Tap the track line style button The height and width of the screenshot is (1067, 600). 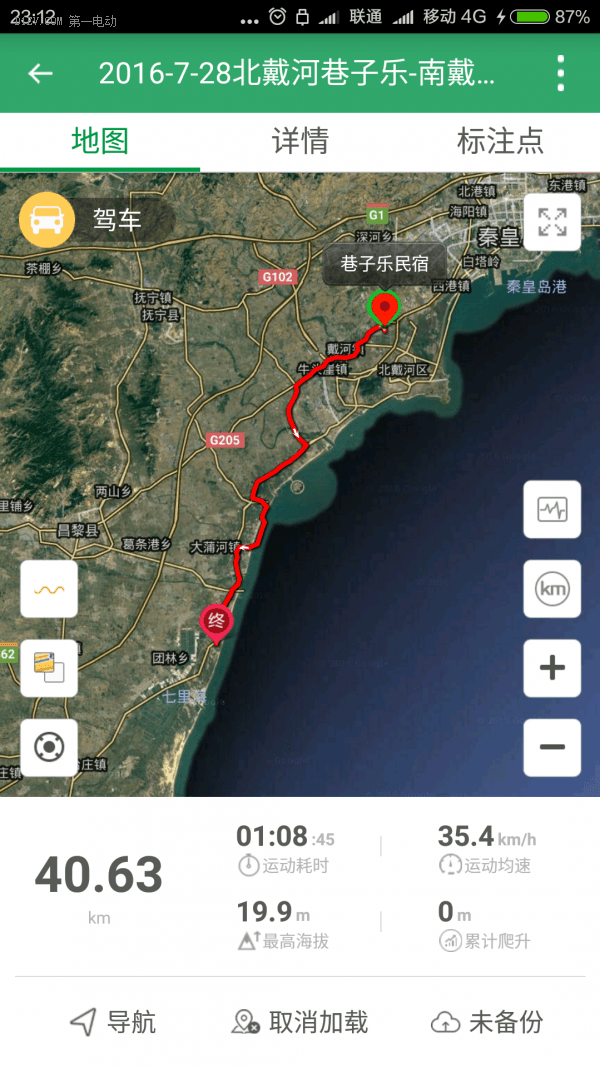[49, 589]
